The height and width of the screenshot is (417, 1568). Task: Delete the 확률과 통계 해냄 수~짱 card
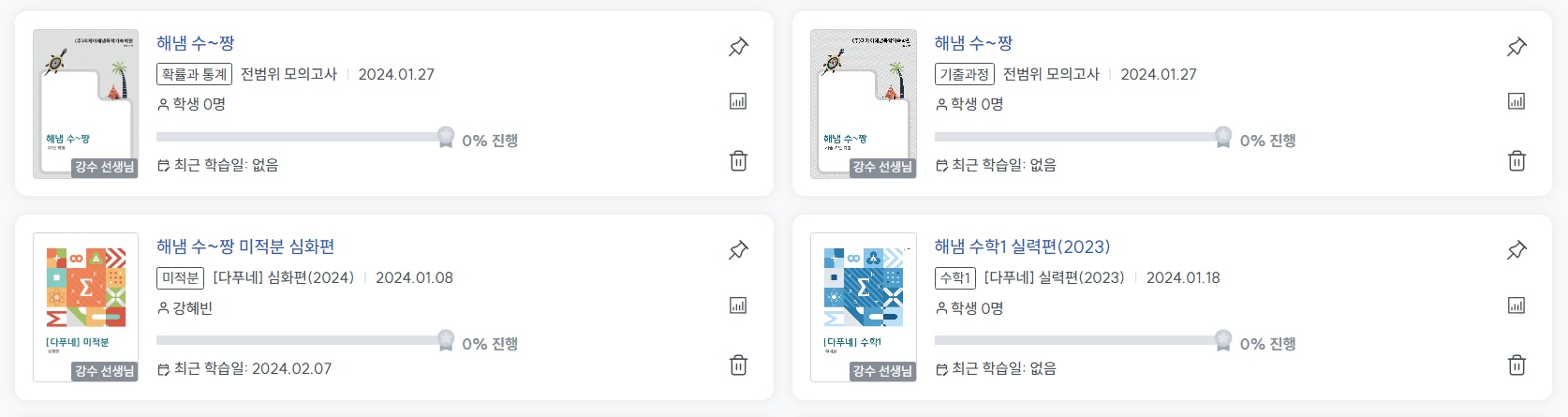(738, 161)
